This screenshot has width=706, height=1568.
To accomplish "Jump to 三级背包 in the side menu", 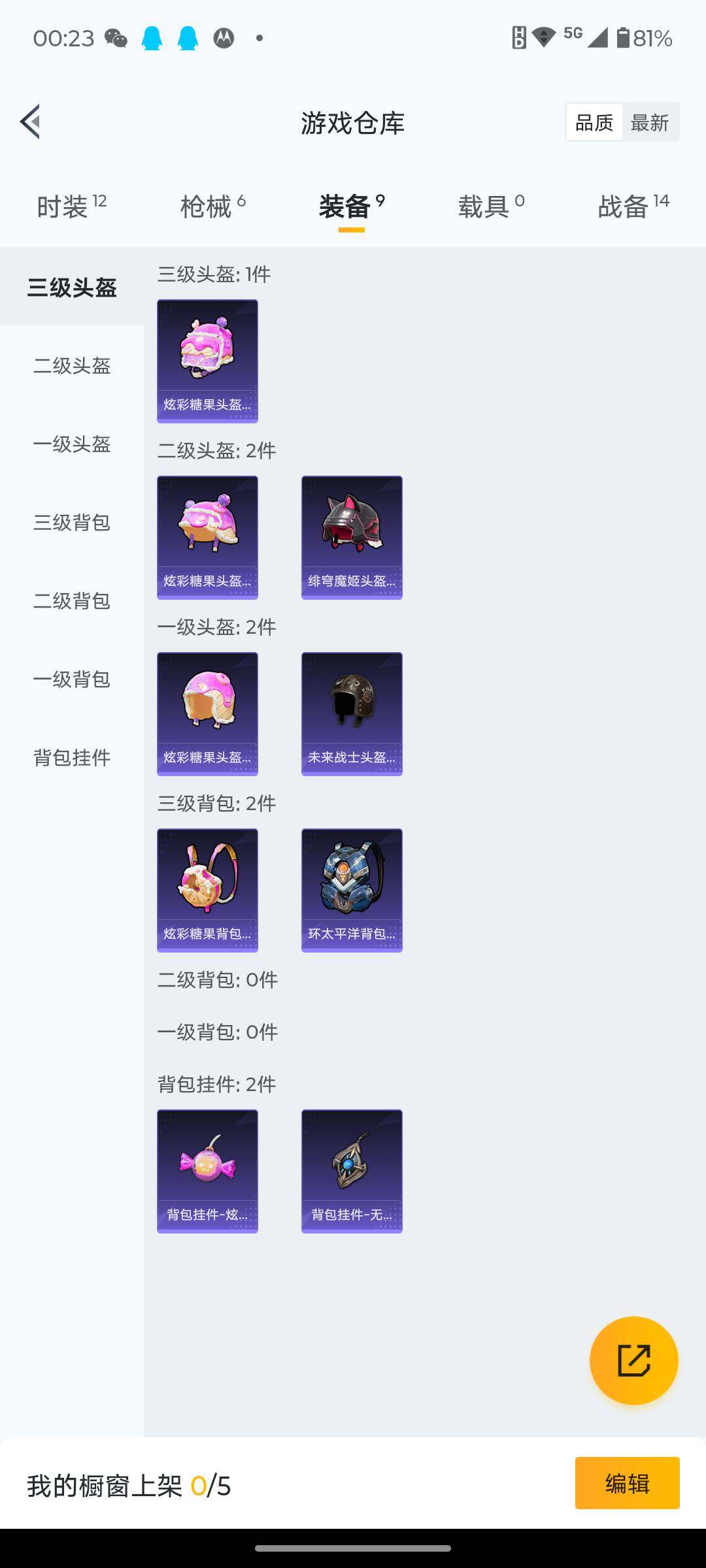I will [x=72, y=522].
